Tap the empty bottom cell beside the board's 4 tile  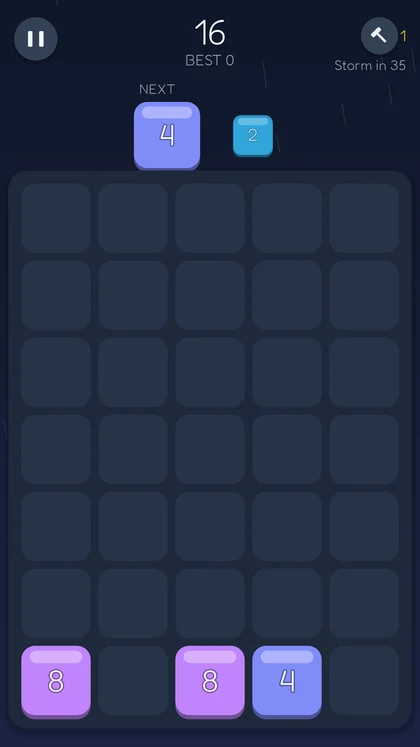click(364, 680)
